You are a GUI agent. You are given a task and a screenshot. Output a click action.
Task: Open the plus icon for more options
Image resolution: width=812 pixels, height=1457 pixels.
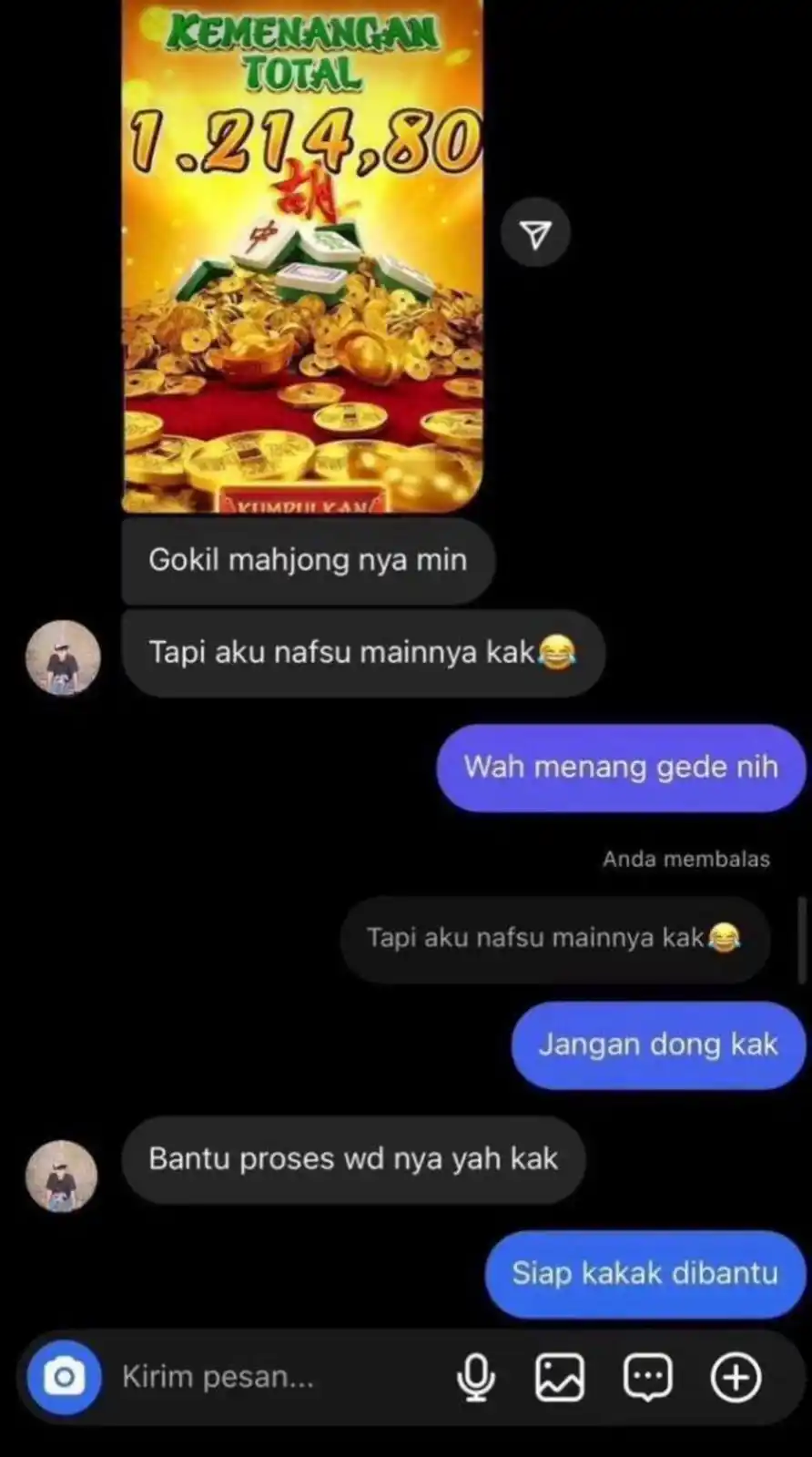pos(736,1377)
